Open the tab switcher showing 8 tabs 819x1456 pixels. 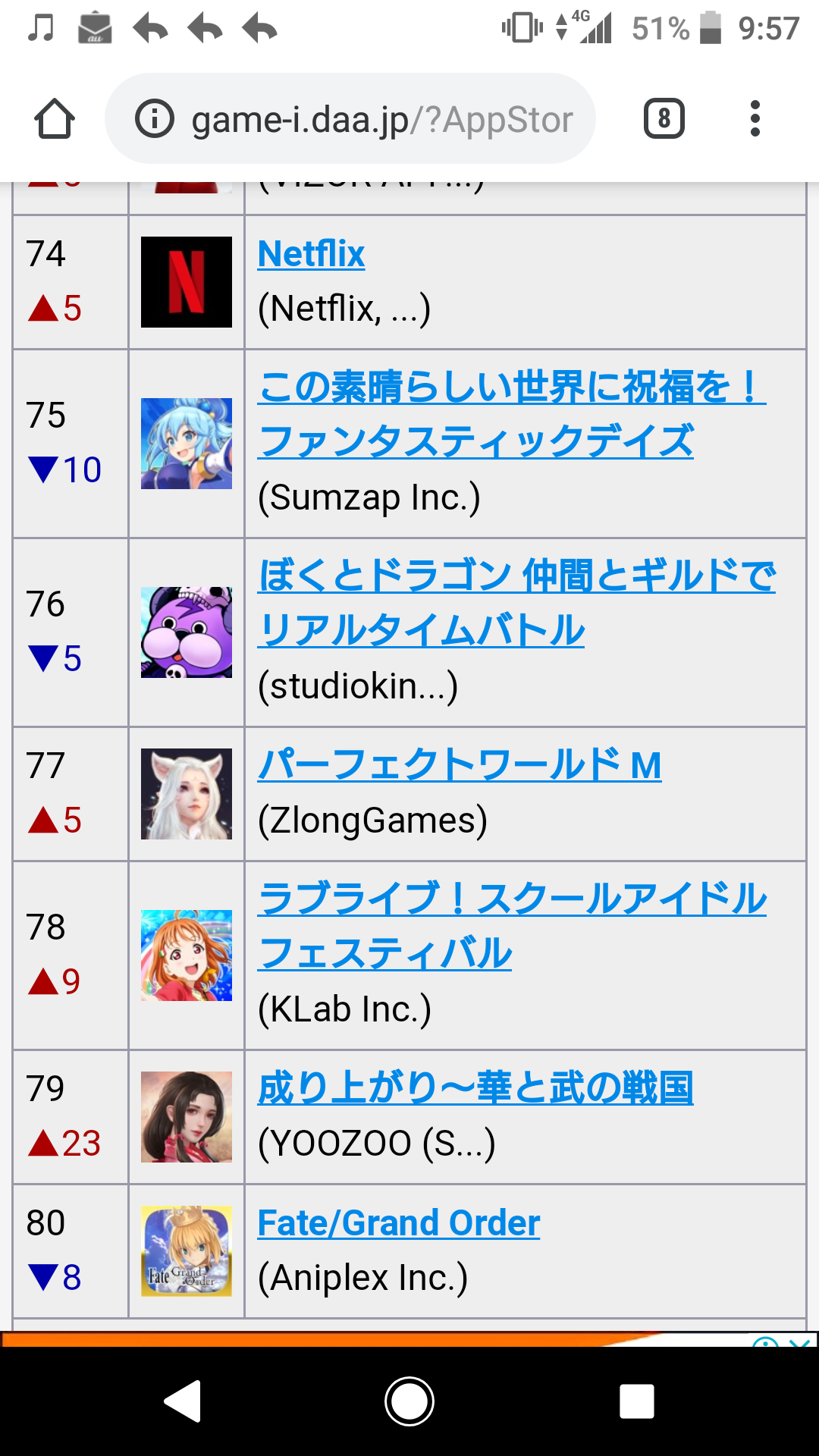(x=664, y=119)
